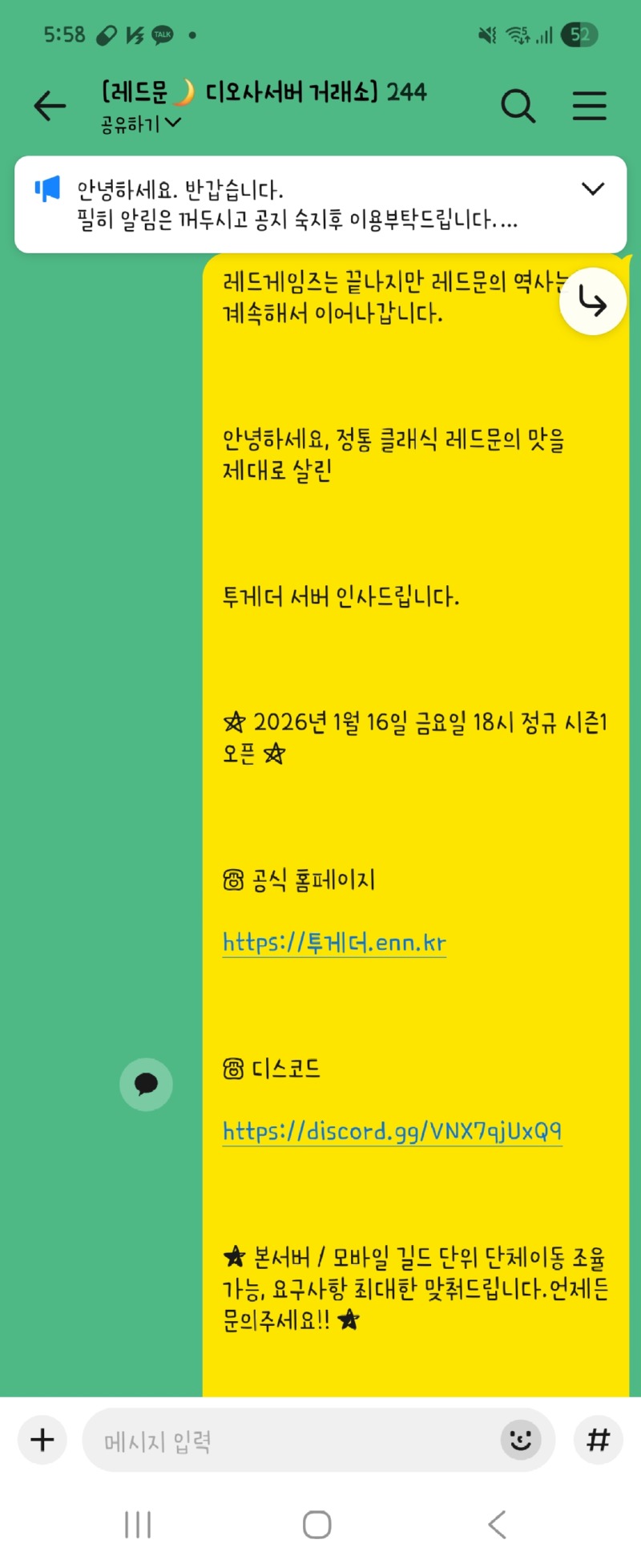Open the emoticon picker

tap(521, 1441)
